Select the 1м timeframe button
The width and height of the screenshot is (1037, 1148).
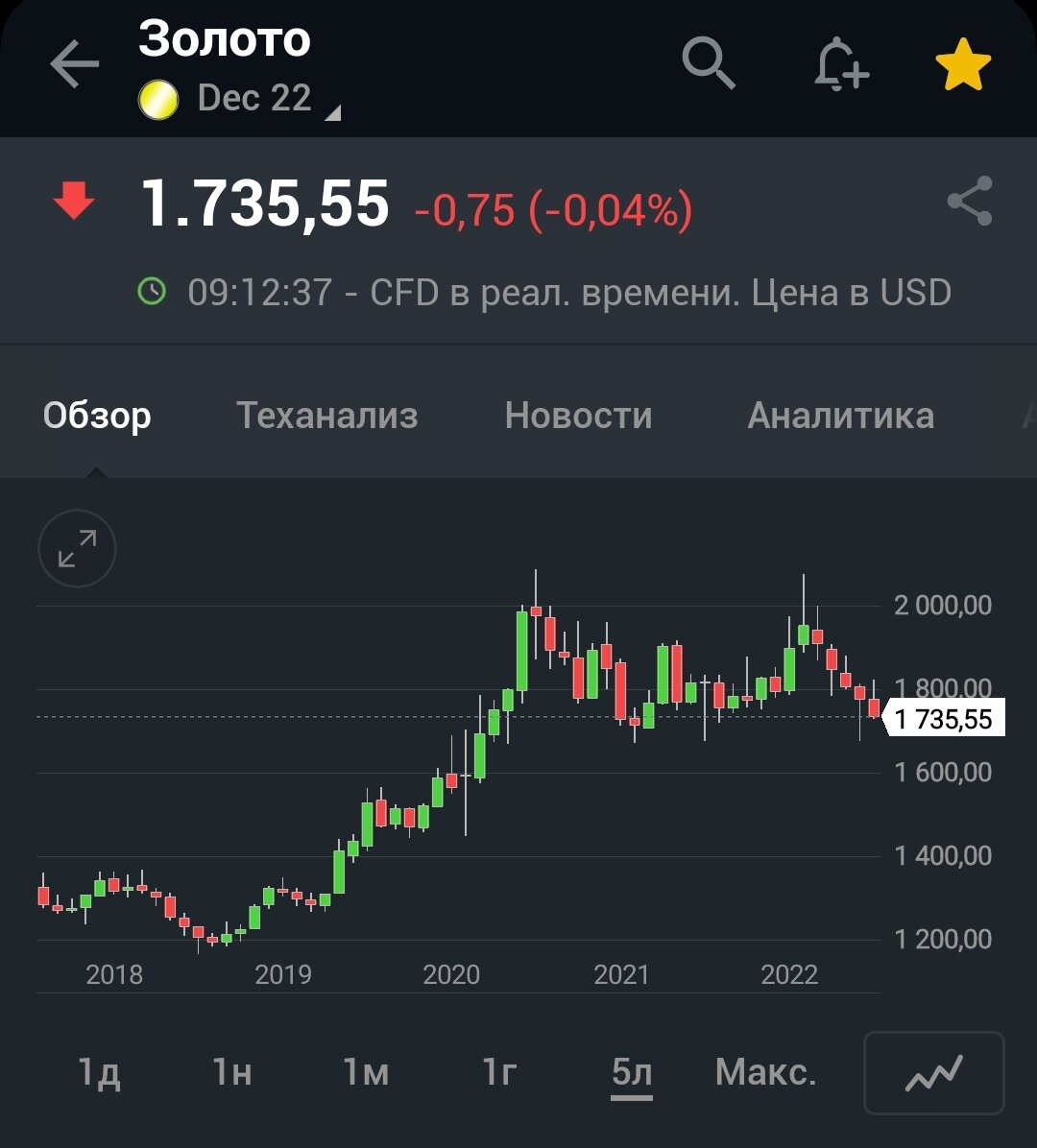point(365,1072)
